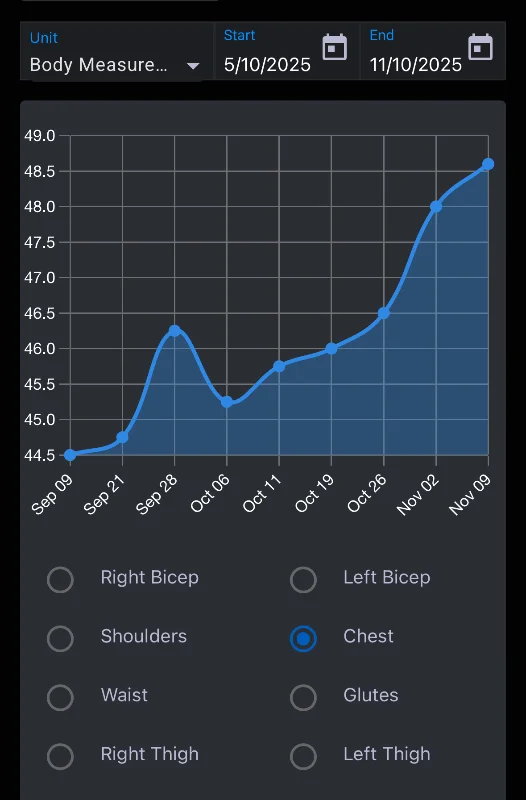Image resolution: width=526 pixels, height=800 pixels.
Task: Tap the Nov 09 data point on chart
Action: tap(488, 164)
